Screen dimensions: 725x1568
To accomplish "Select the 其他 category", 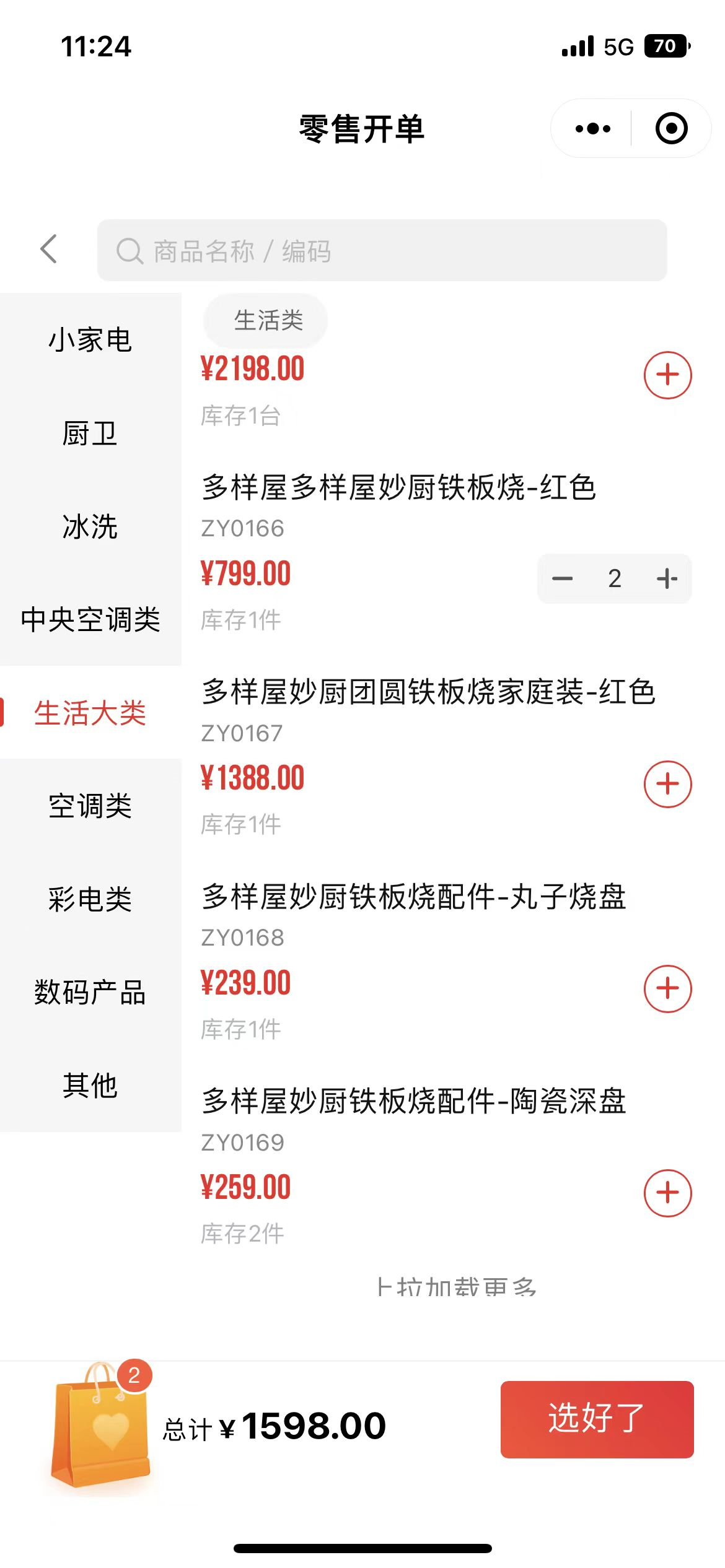I will (x=90, y=1085).
